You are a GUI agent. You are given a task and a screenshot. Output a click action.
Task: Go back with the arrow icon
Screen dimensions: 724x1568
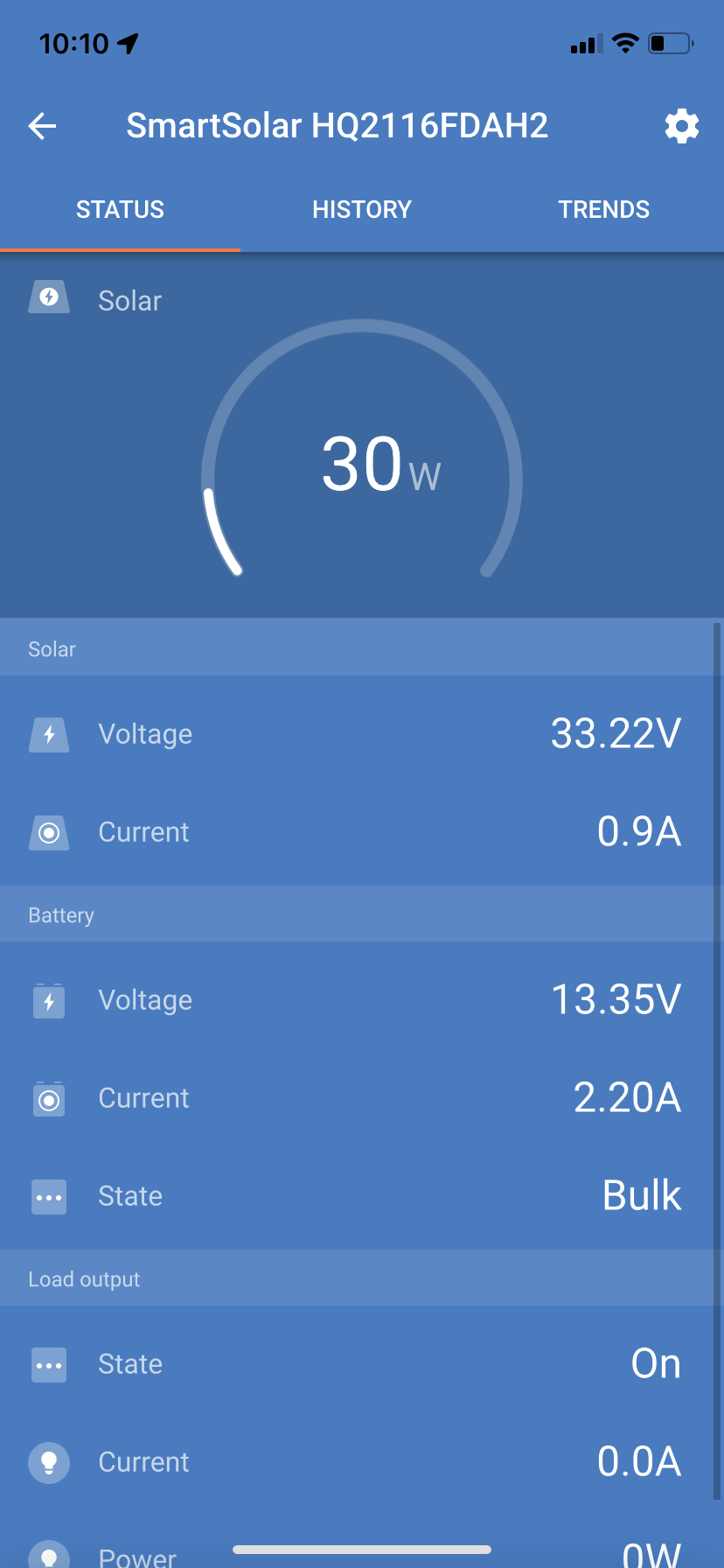pyautogui.click(x=42, y=126)
